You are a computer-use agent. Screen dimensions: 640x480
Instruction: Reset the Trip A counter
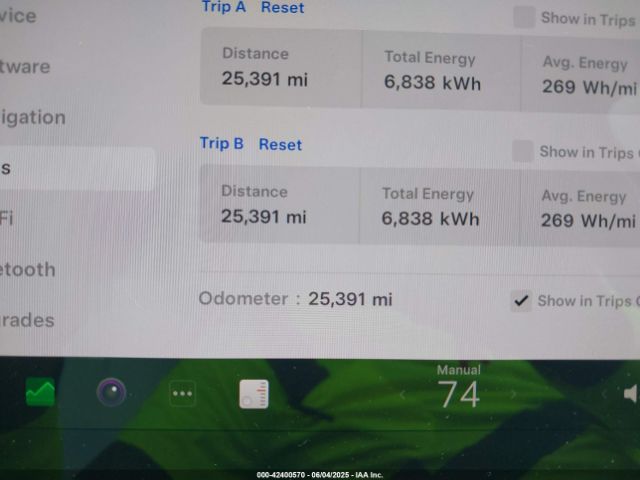pyautogui.click(x=282, y=7)
